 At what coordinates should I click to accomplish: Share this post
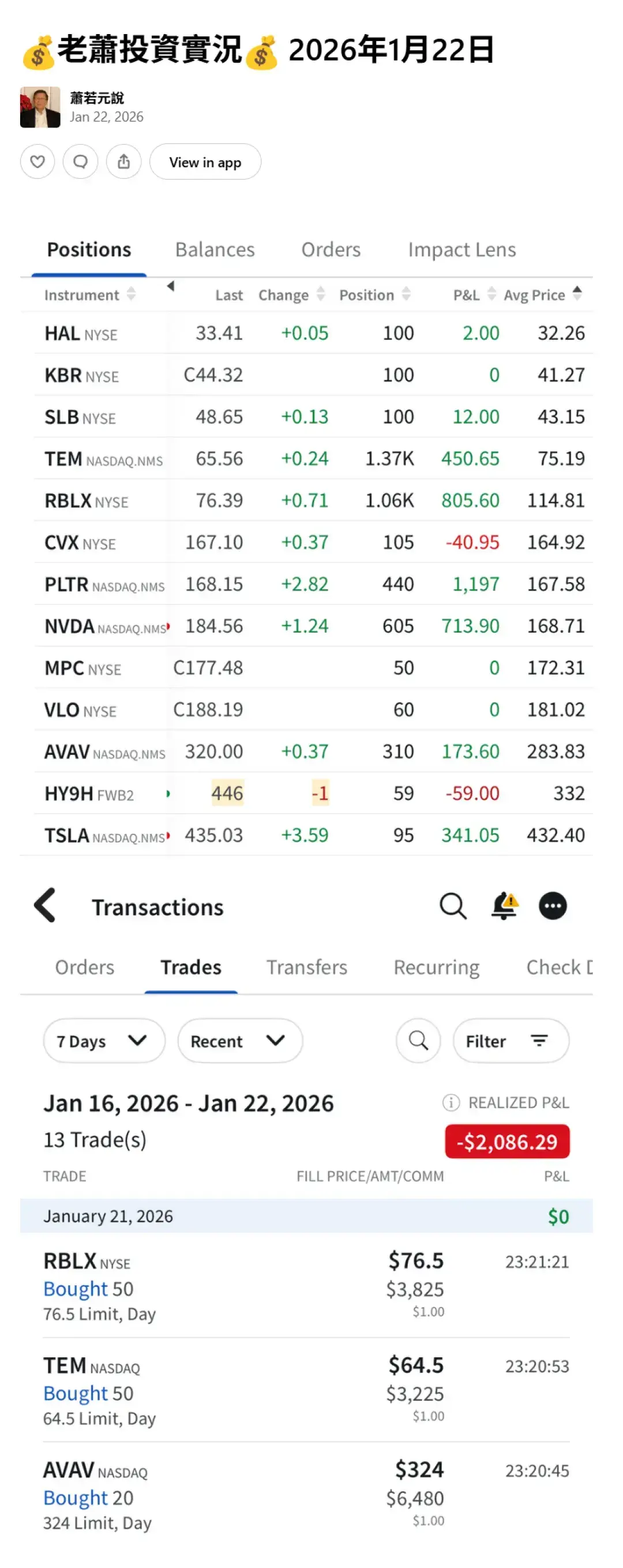123,162
